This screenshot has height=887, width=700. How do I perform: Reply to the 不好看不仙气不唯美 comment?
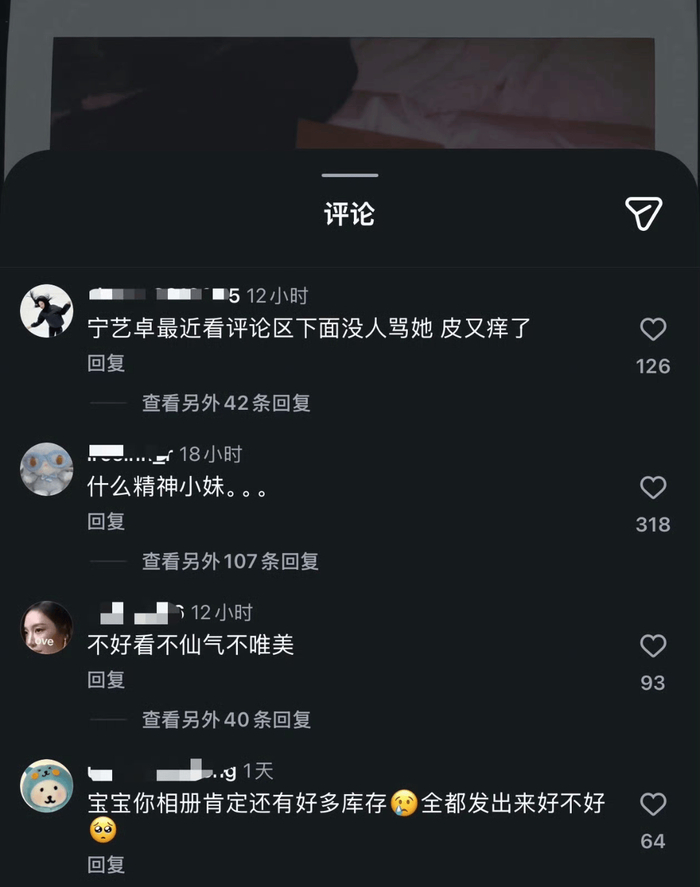(x=106, y=680)
